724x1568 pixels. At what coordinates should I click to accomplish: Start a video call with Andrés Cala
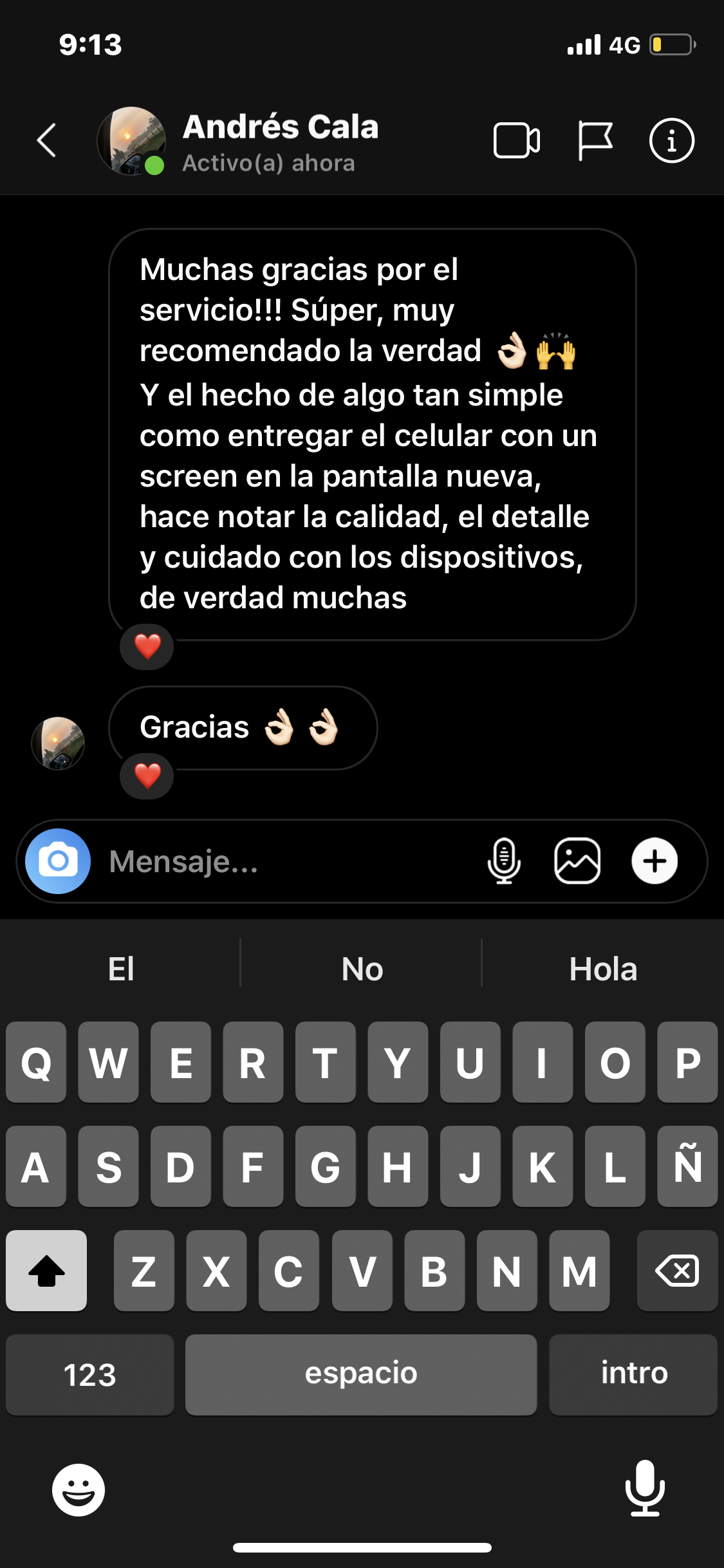(x=516, y=140)
